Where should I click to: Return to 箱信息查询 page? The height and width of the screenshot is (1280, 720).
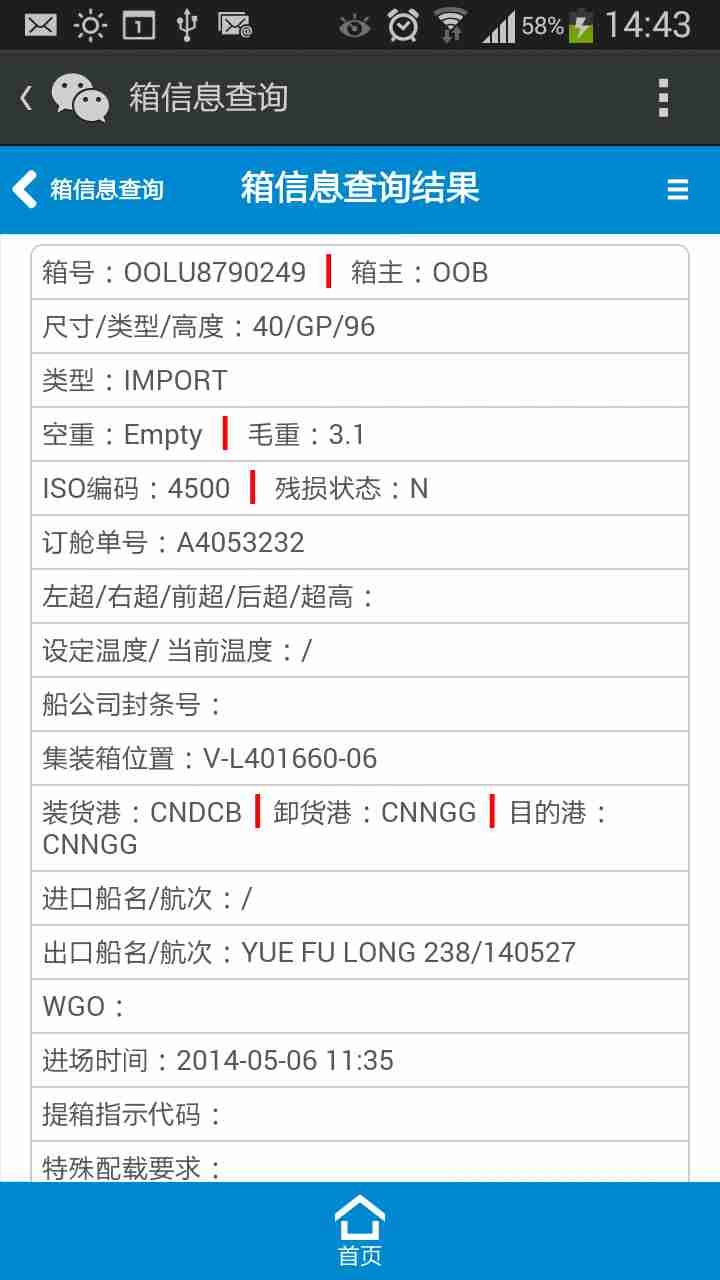88,189
